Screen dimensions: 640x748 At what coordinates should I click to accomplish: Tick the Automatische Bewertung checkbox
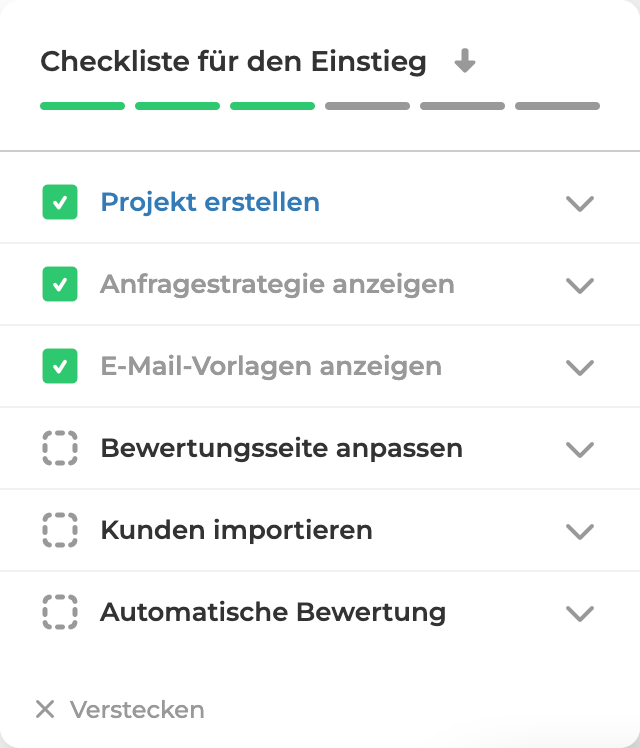60,612
